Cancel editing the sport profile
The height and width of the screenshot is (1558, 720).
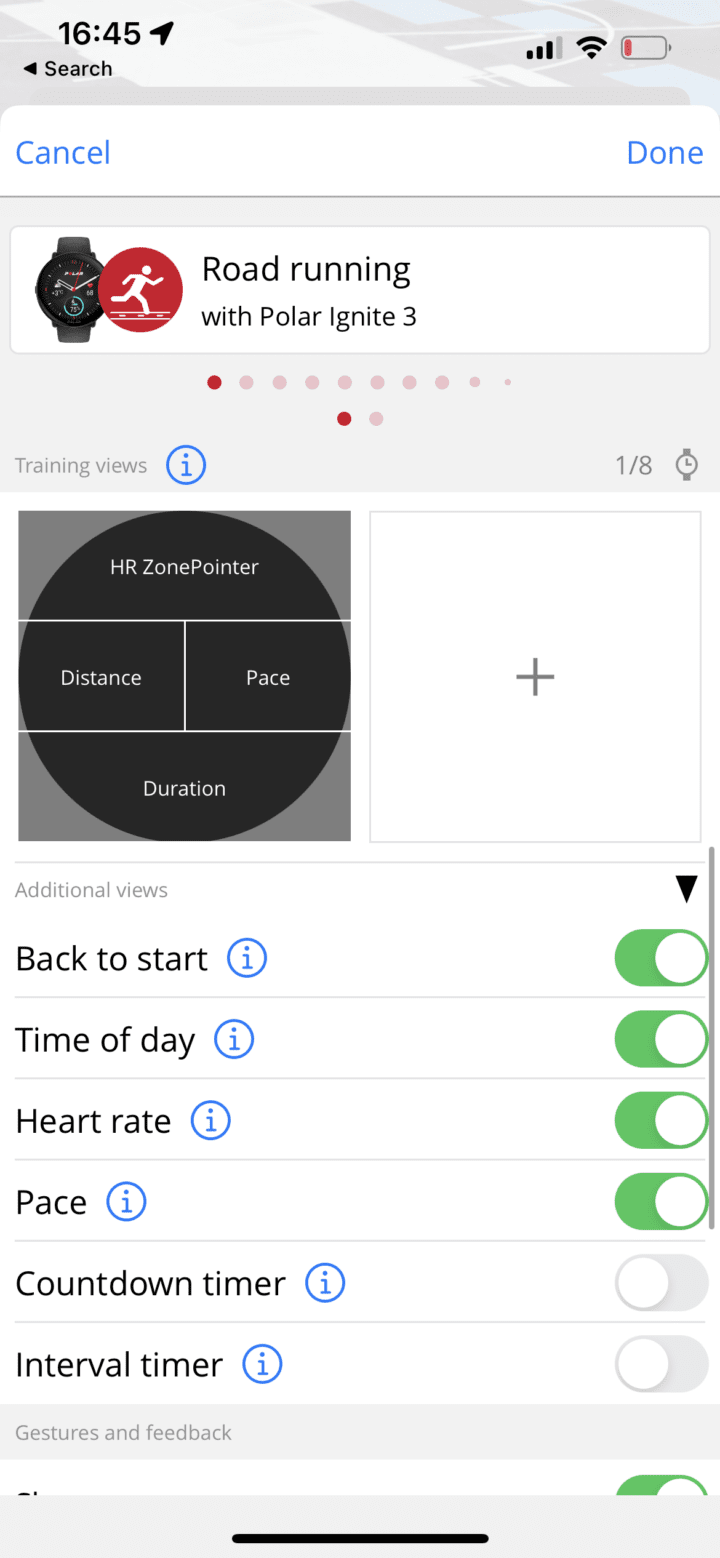click(x=63, y=152)
